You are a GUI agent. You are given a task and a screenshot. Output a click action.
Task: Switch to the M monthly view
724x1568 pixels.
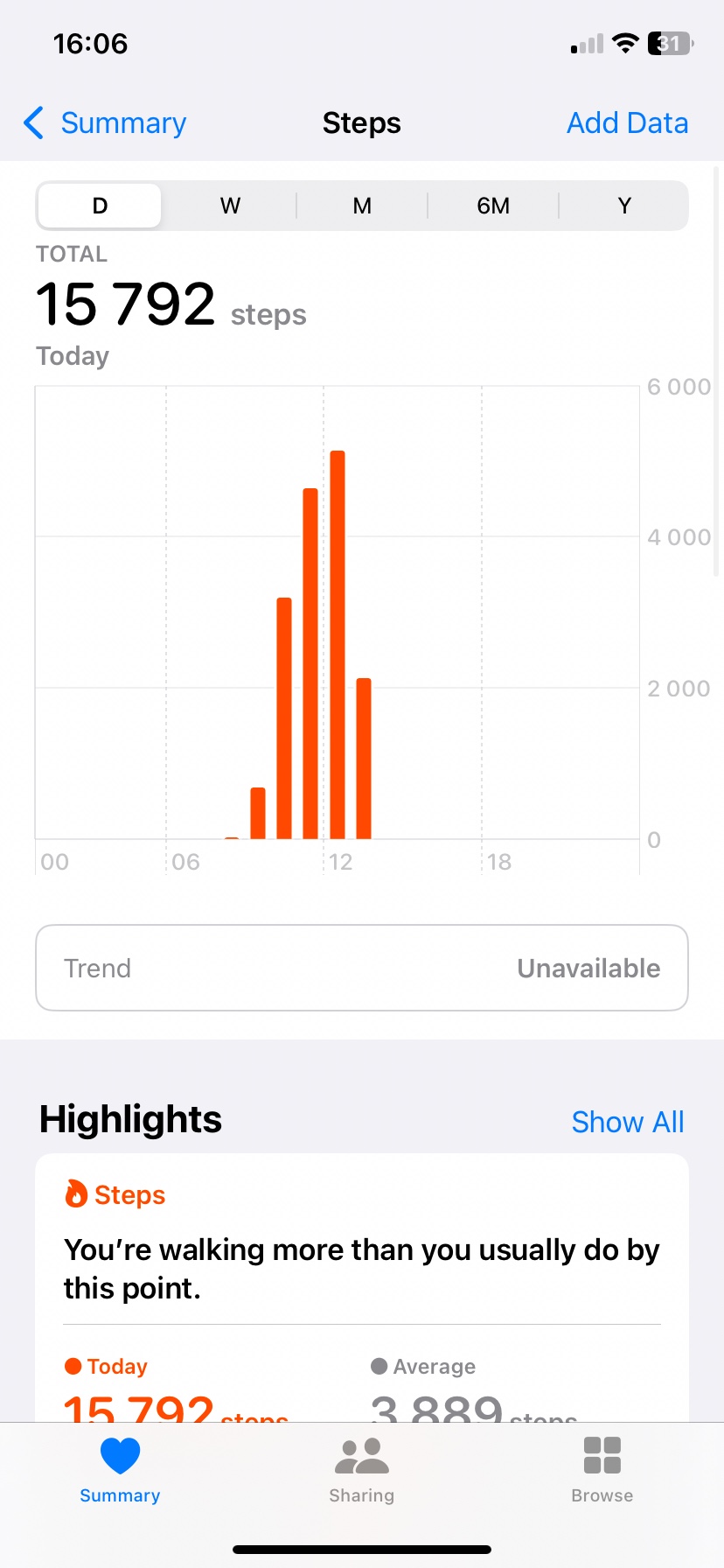pos(362,206)
